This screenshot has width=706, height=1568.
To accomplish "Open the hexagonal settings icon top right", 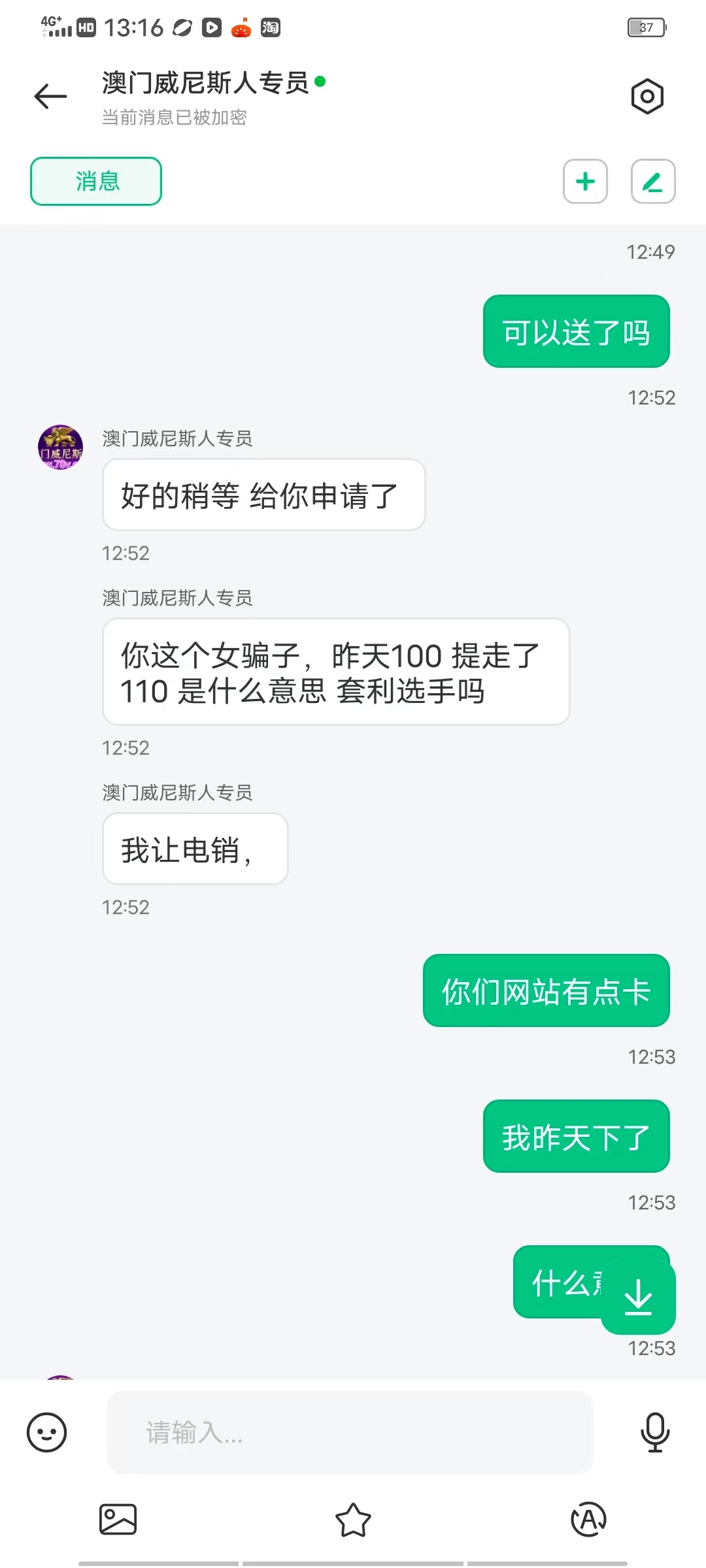I will pos(647,96).
